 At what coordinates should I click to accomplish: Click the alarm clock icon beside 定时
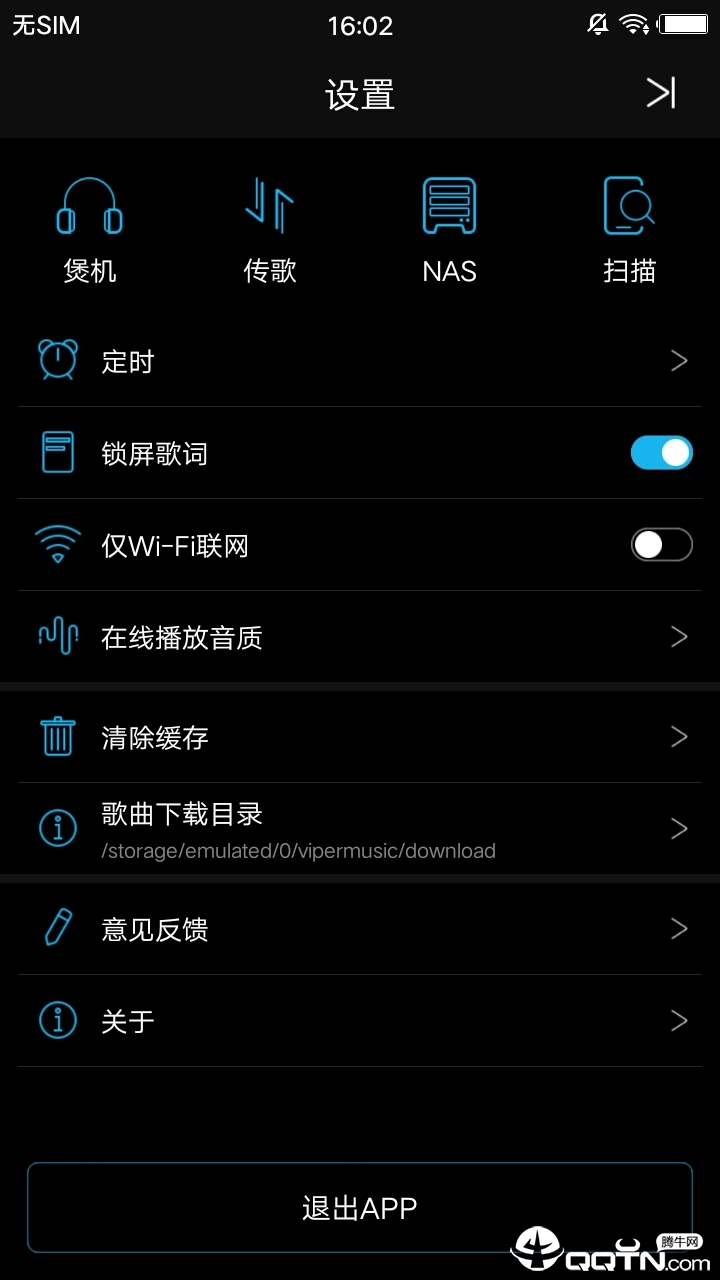(58, 360)
